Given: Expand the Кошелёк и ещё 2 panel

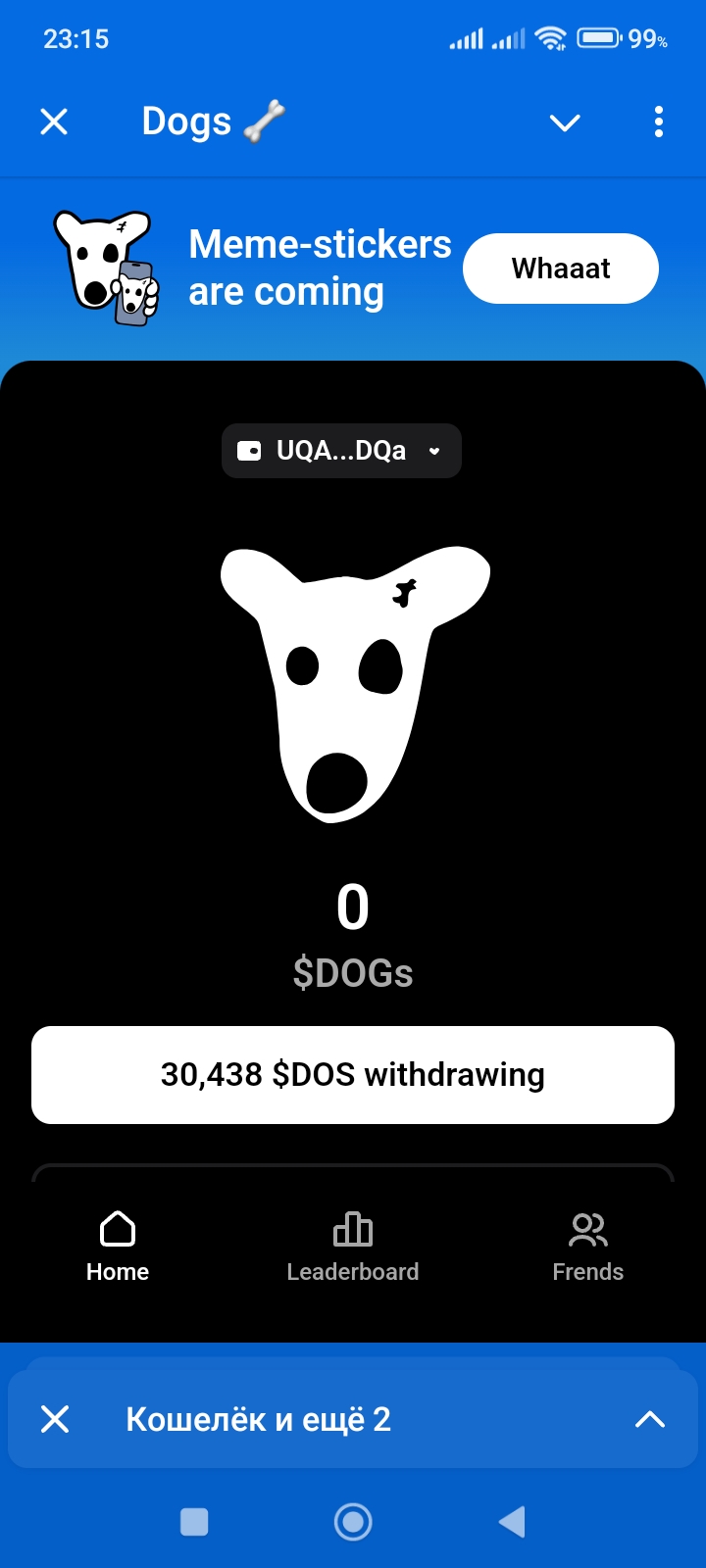Looking at the screenshot, I should tap(650, 1419).
